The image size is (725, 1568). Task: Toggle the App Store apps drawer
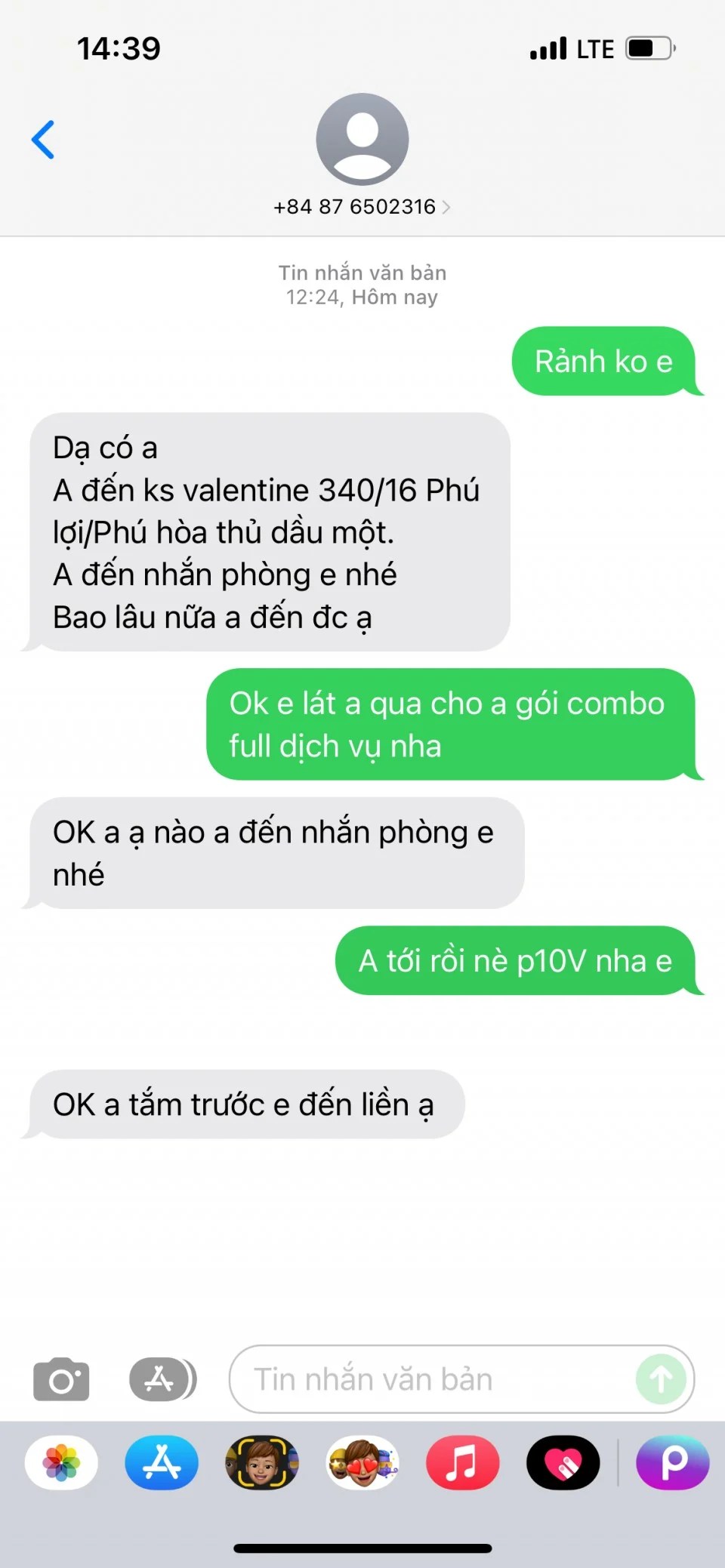click(162, 1379)
